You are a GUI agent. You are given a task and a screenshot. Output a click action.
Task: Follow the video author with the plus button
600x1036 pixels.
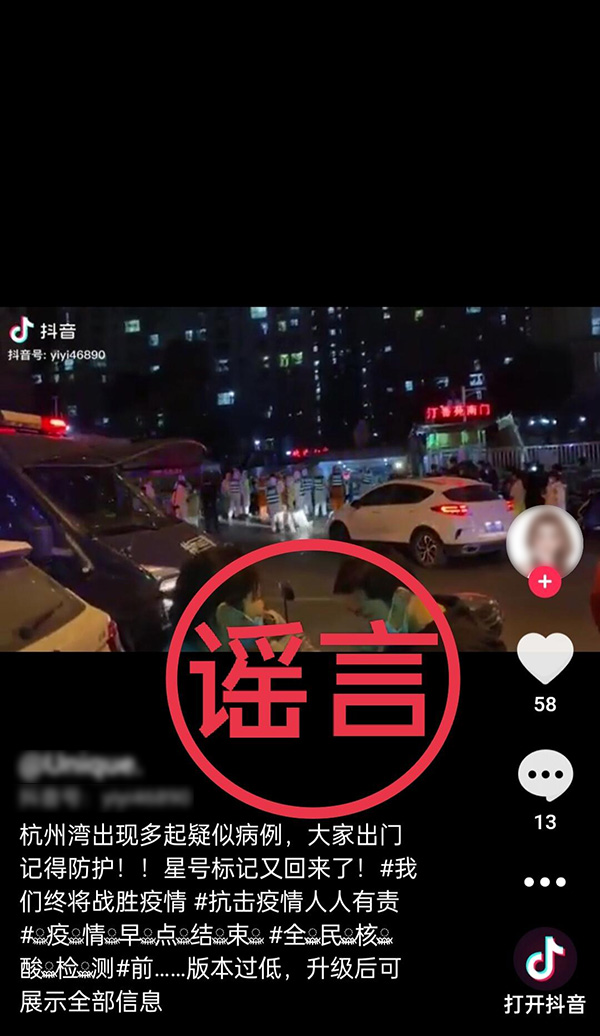pyautogui.click(x=544, y=581)
